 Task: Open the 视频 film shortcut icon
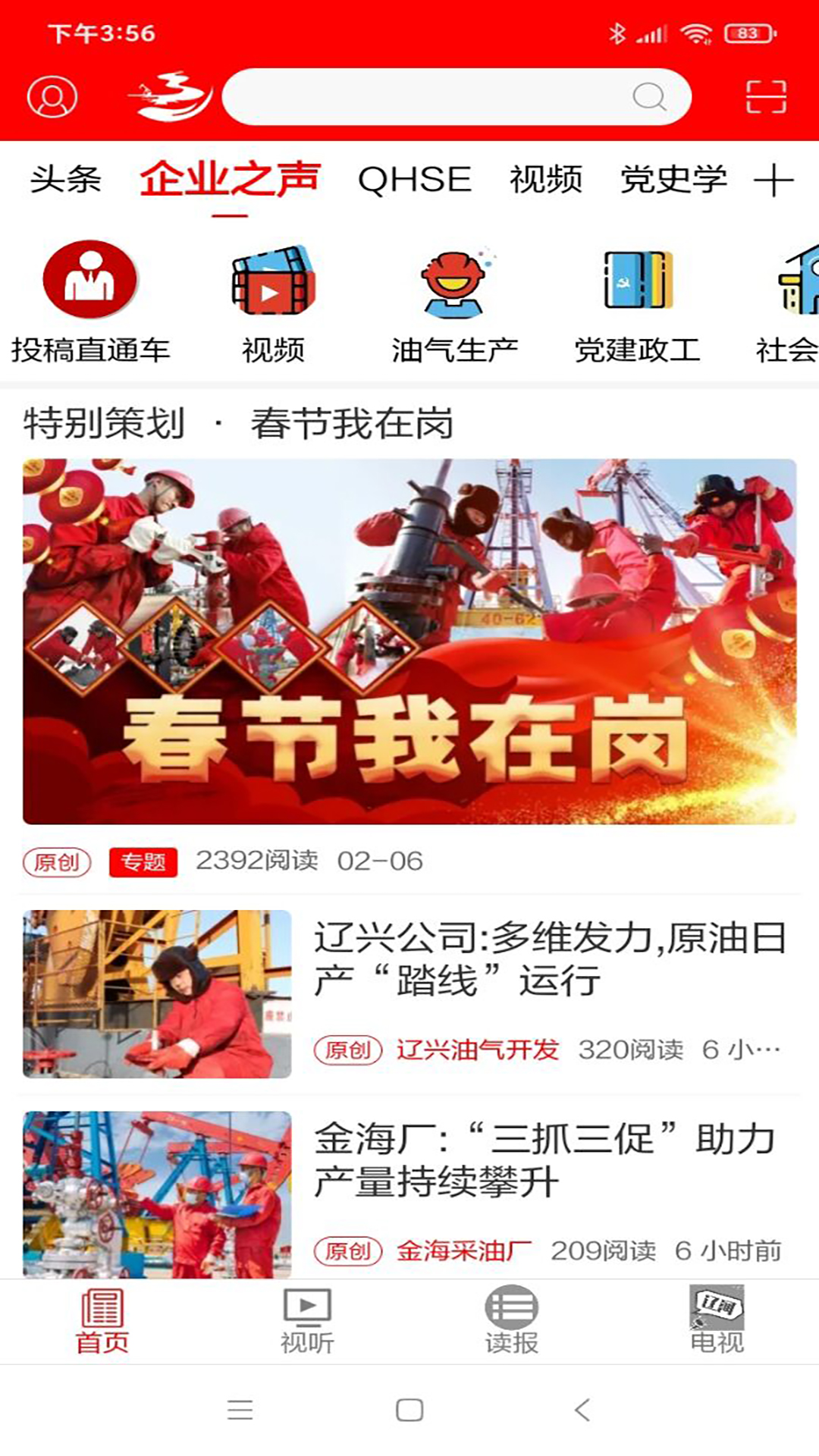coord(273,281)
